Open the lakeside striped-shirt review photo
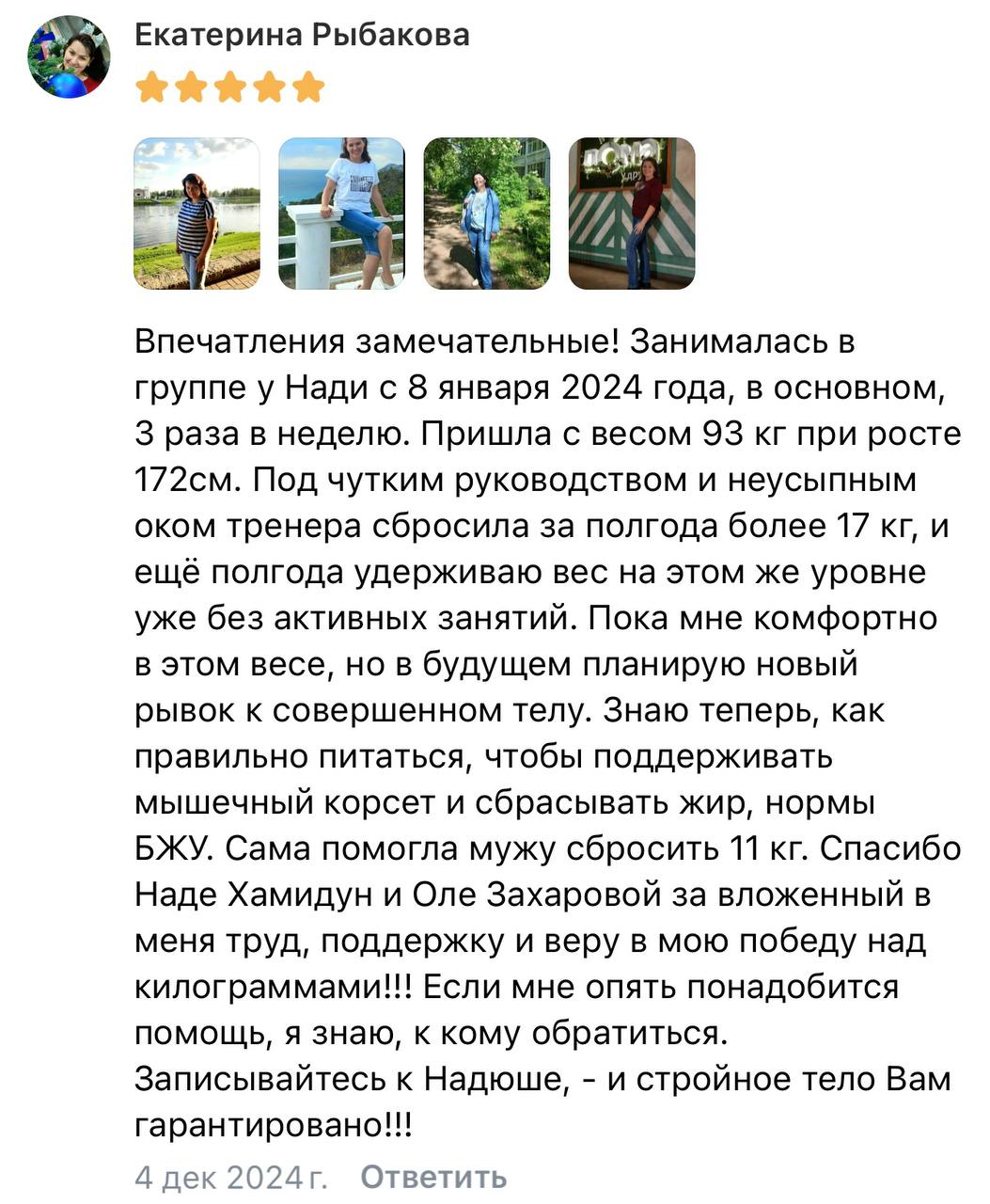990x1204 pixels. (196, 214)
